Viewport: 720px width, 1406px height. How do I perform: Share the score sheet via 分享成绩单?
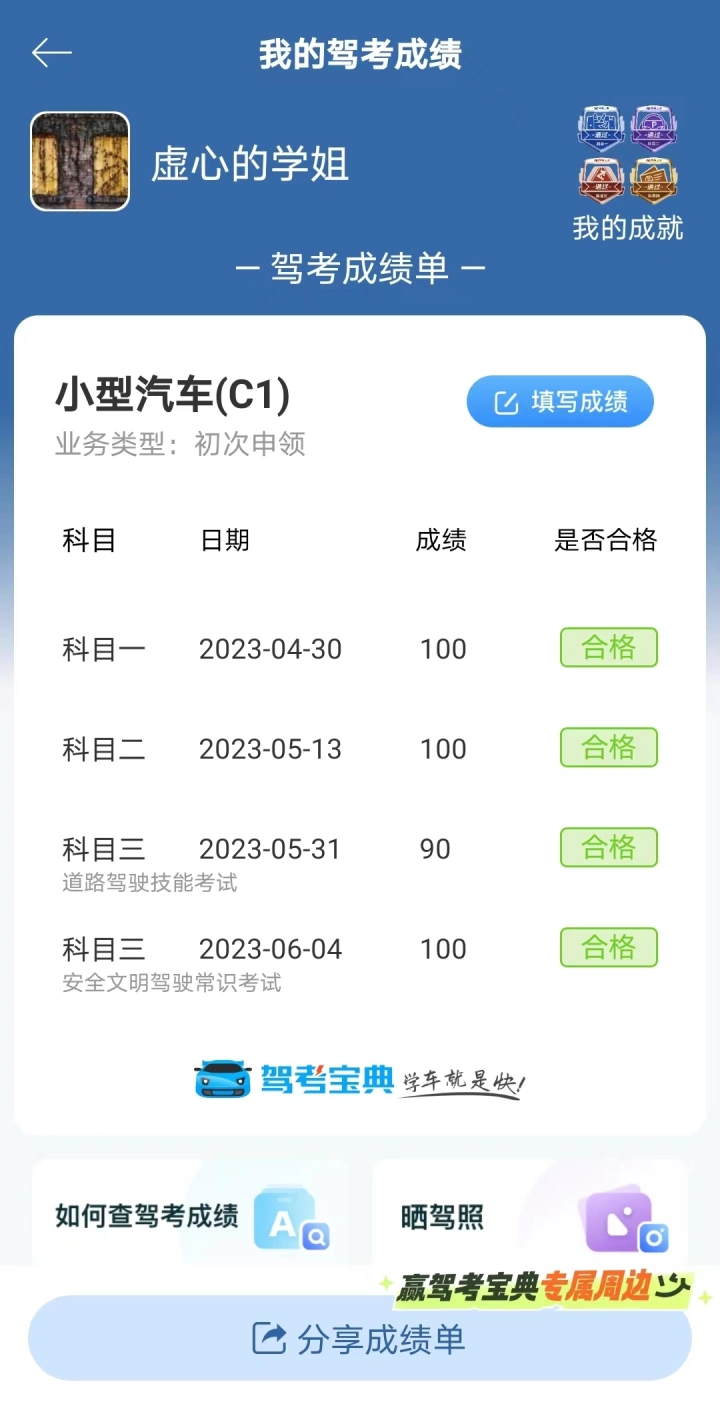tap(360, 1339)
